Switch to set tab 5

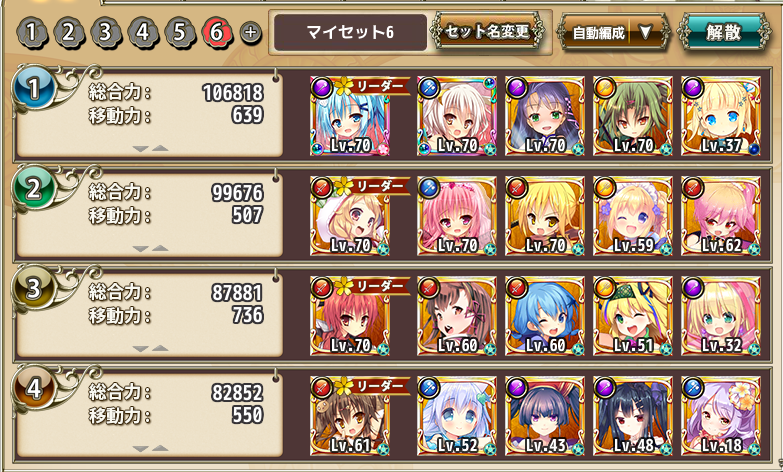pyautogui.click(x=179, y=32)
